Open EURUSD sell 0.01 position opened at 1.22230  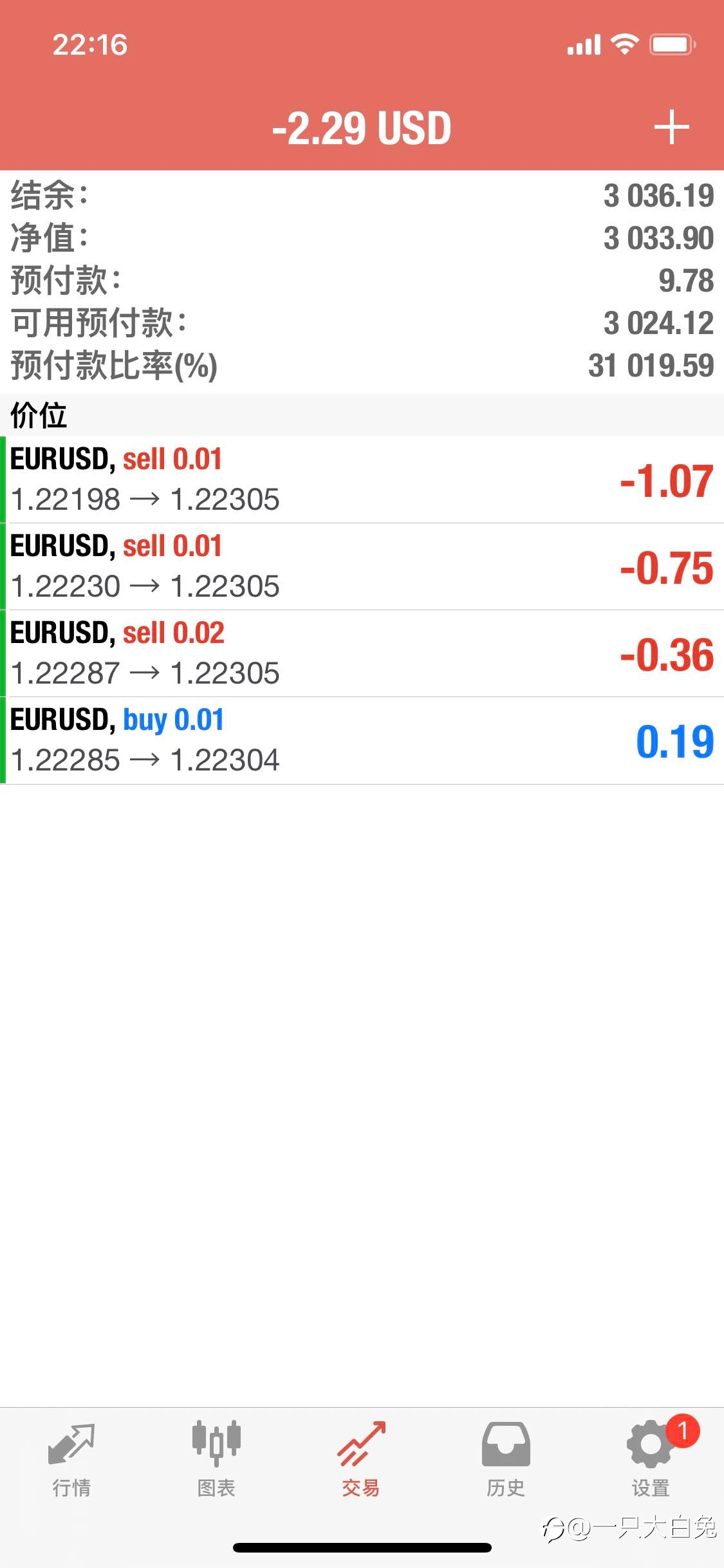[x=362, y=566]
